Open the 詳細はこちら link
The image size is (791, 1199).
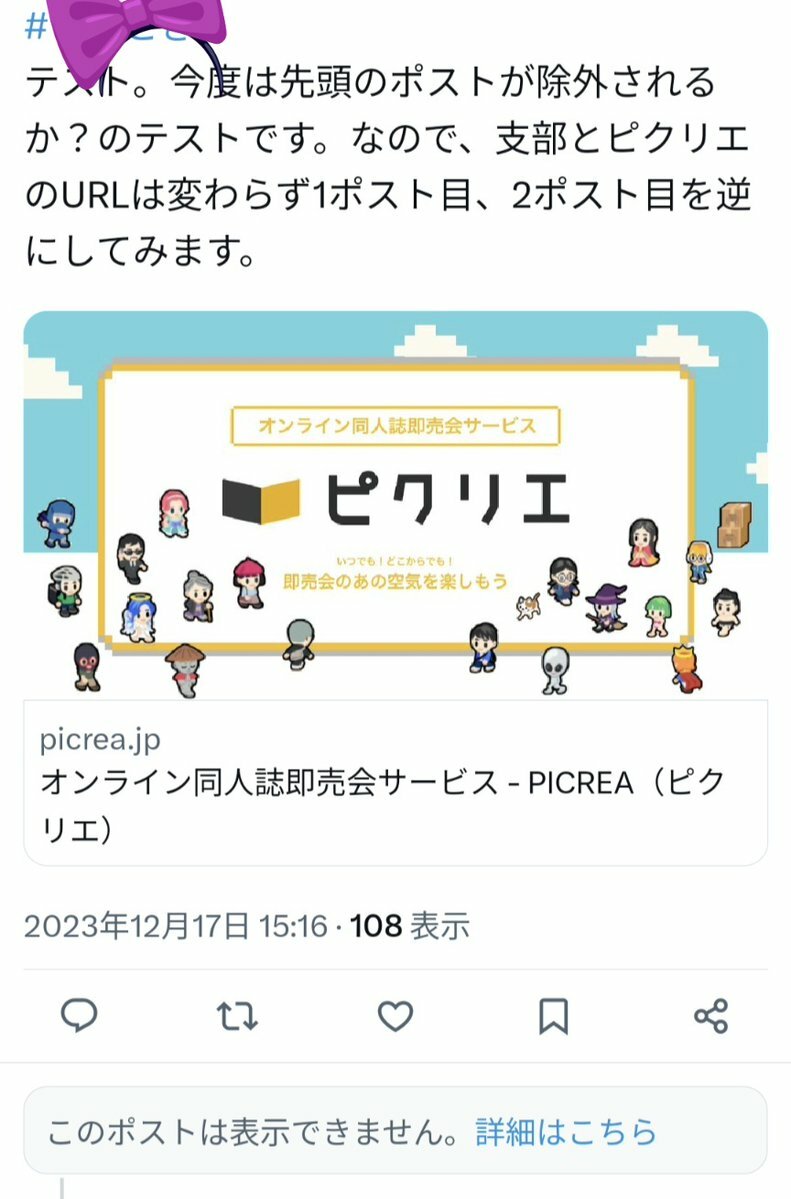click(x=566, y=1132)
